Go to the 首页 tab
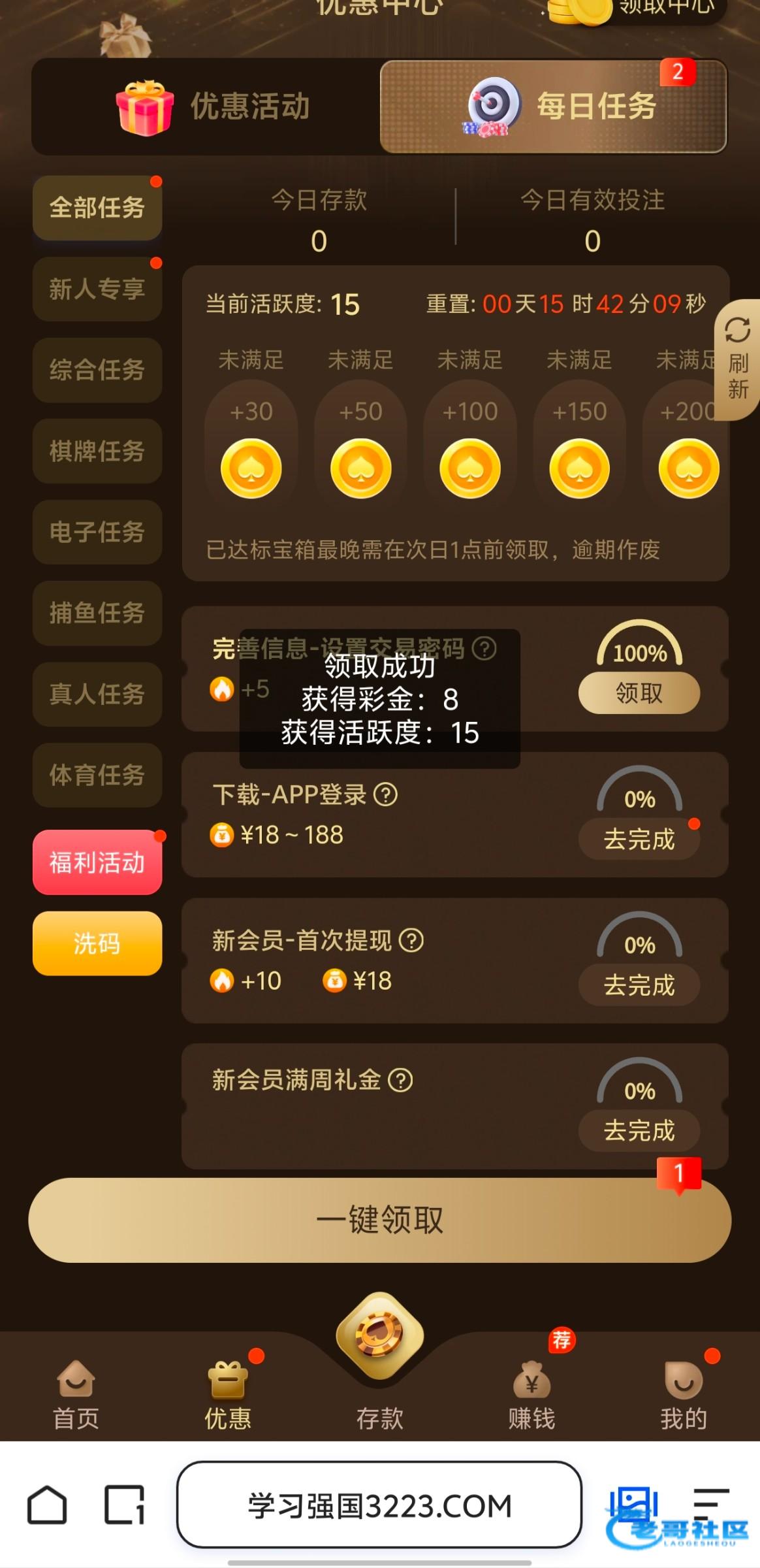 76,1394
